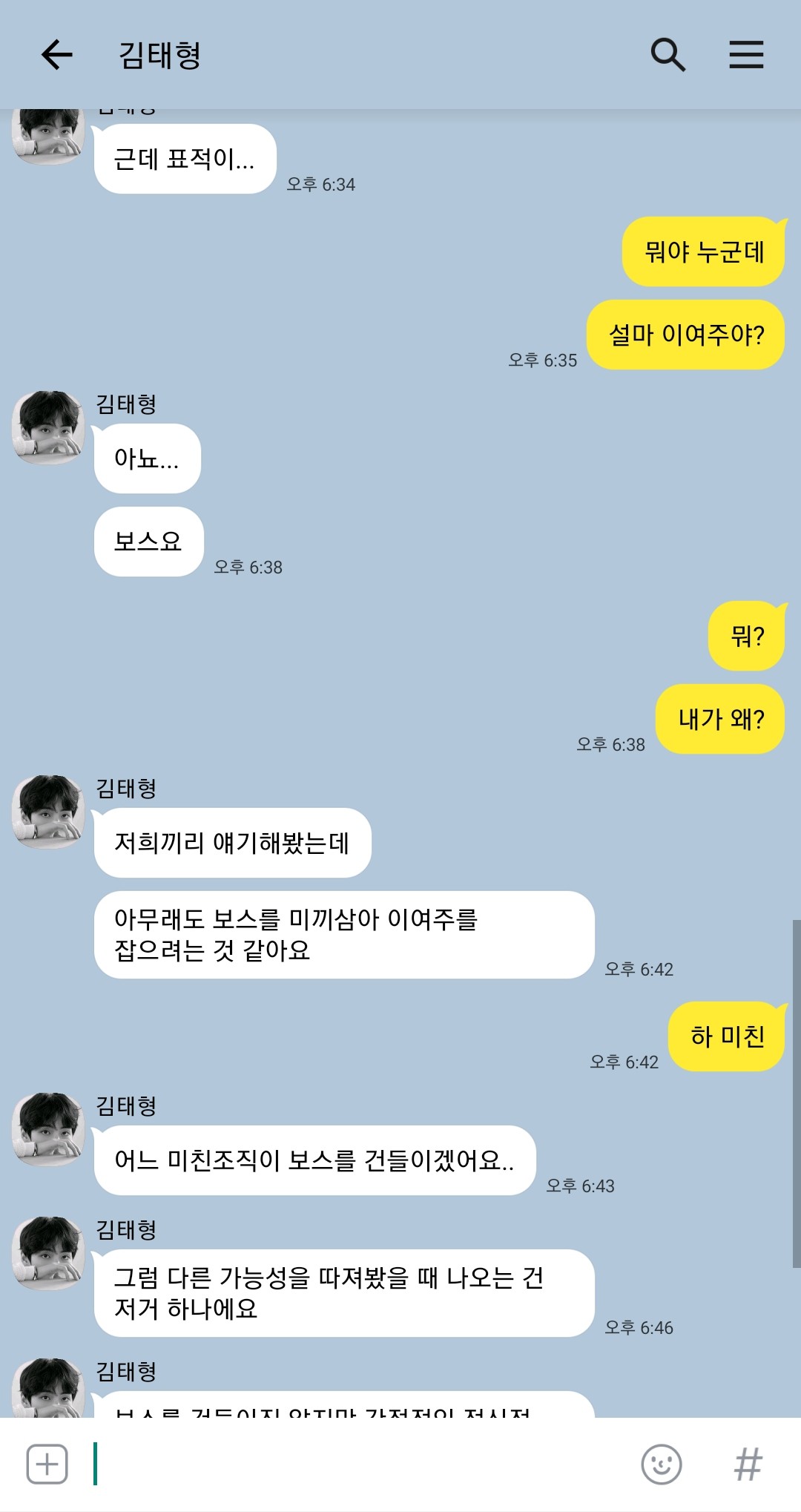
Task: Go back from the 김태형 chat
Action: 57,55
